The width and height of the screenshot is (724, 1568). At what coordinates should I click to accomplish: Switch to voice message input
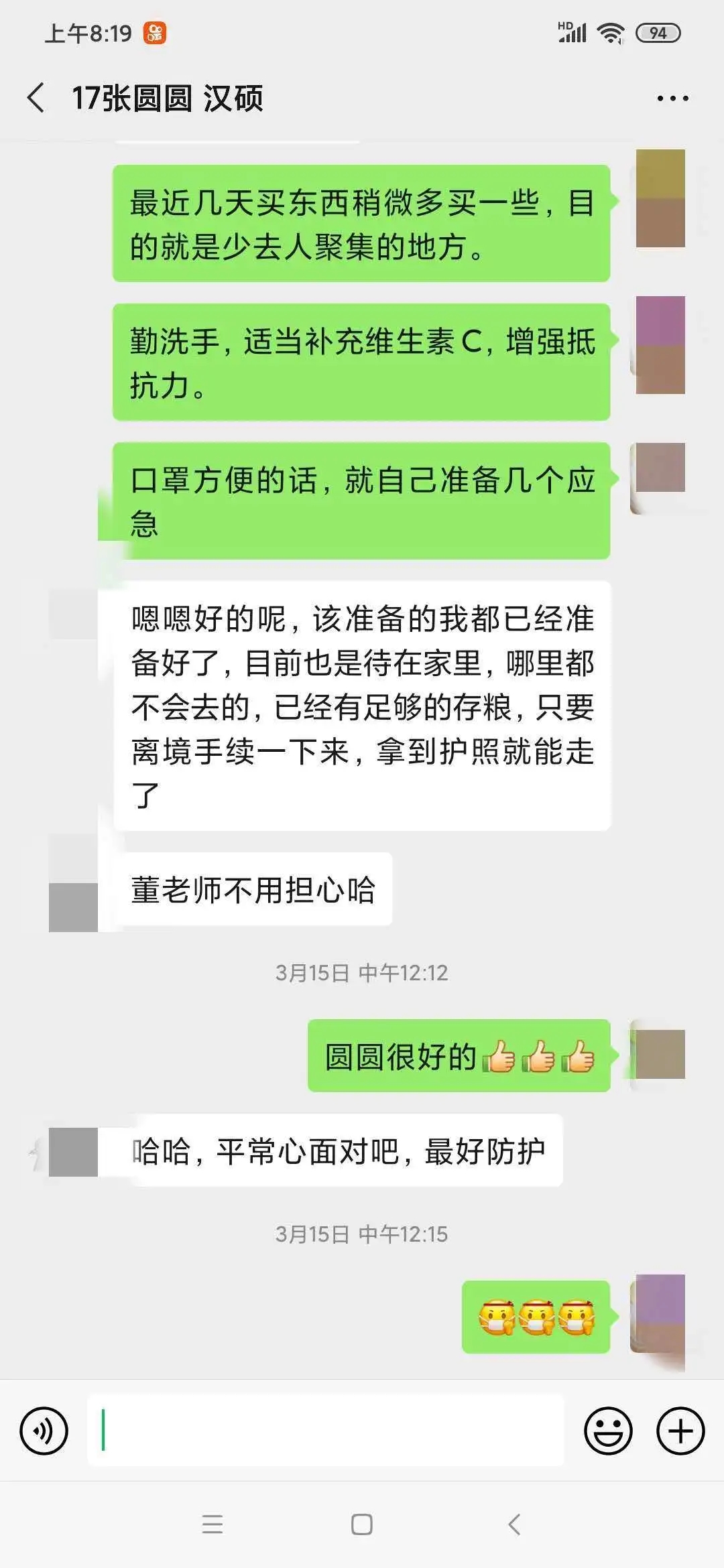tap(44, 1431)
